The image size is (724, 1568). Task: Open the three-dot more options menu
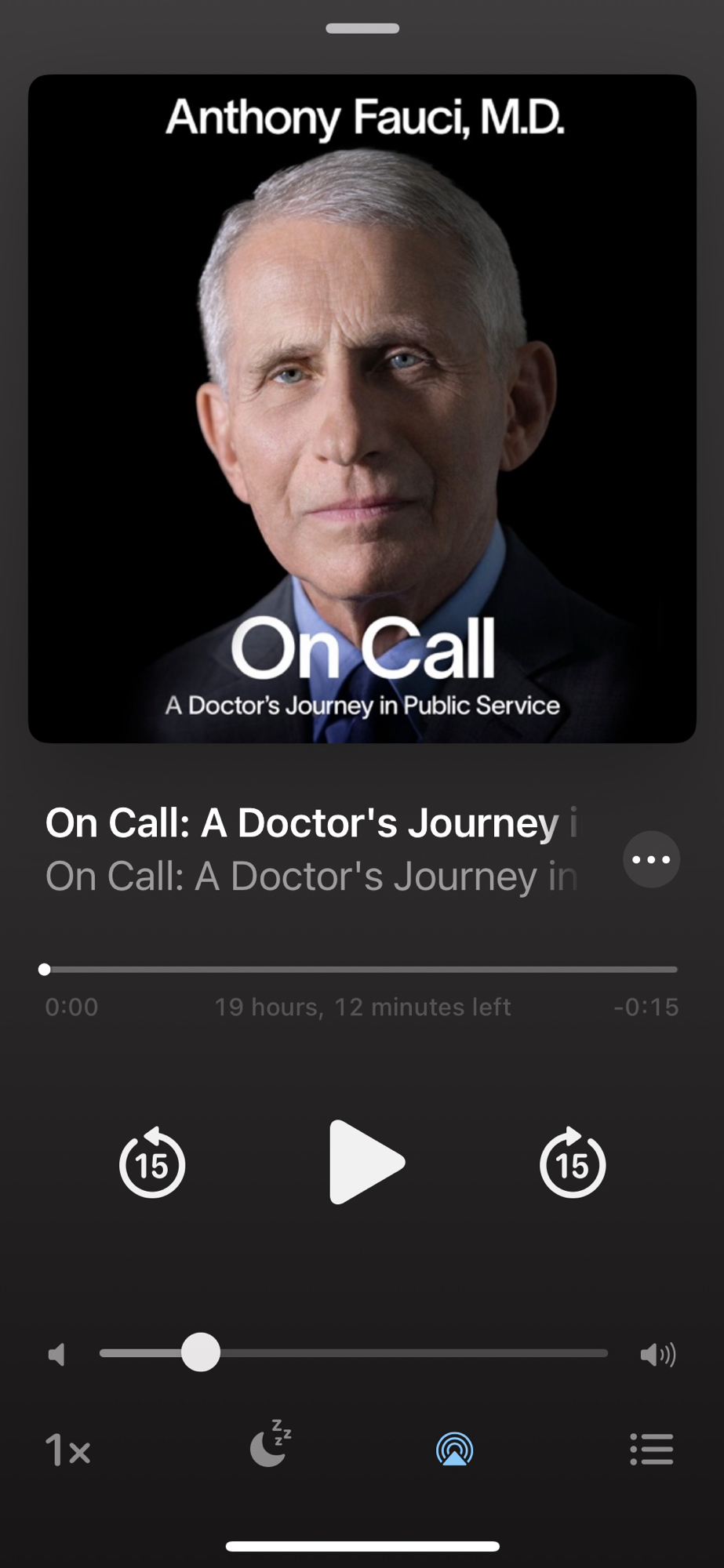click(x=651, y=859)
